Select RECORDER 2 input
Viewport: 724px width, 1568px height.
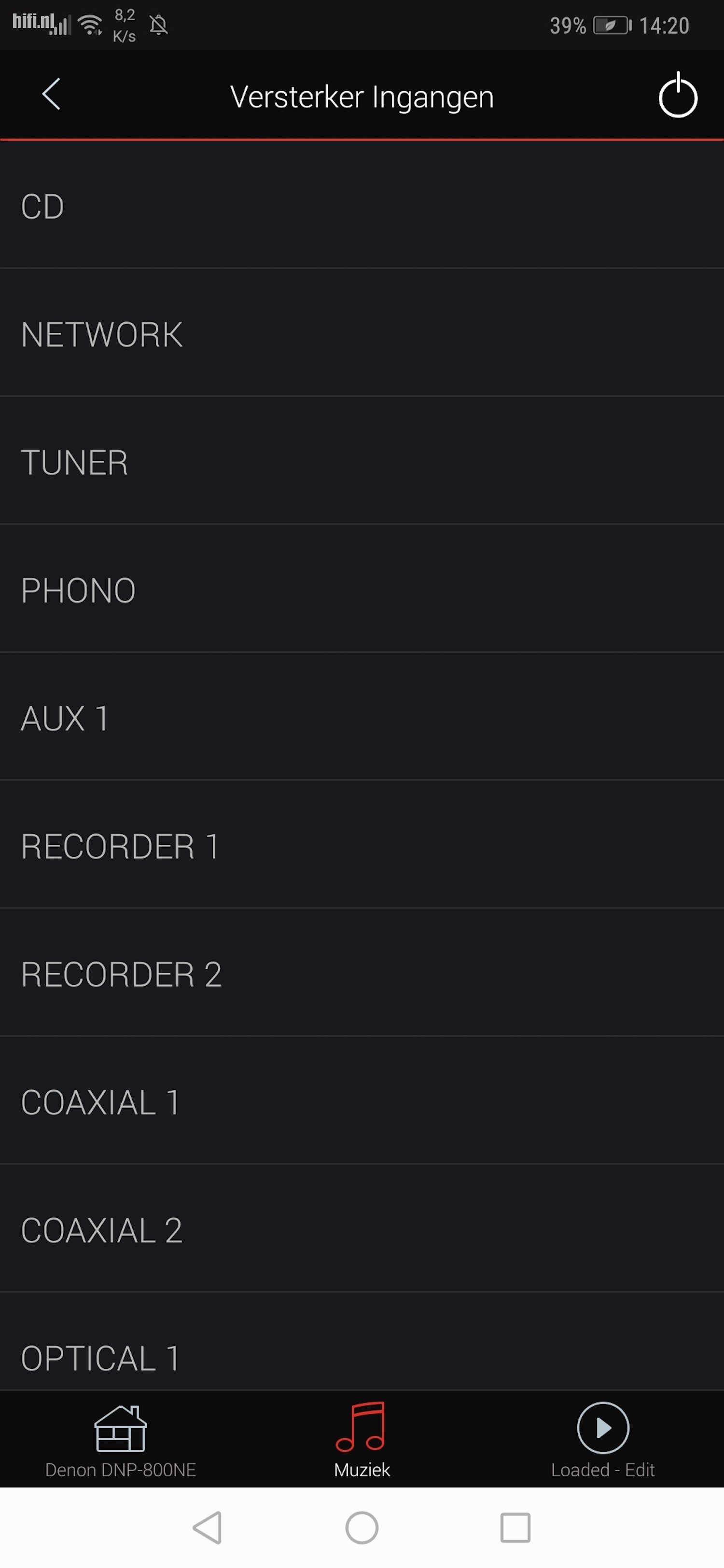(x=362, y=973)
